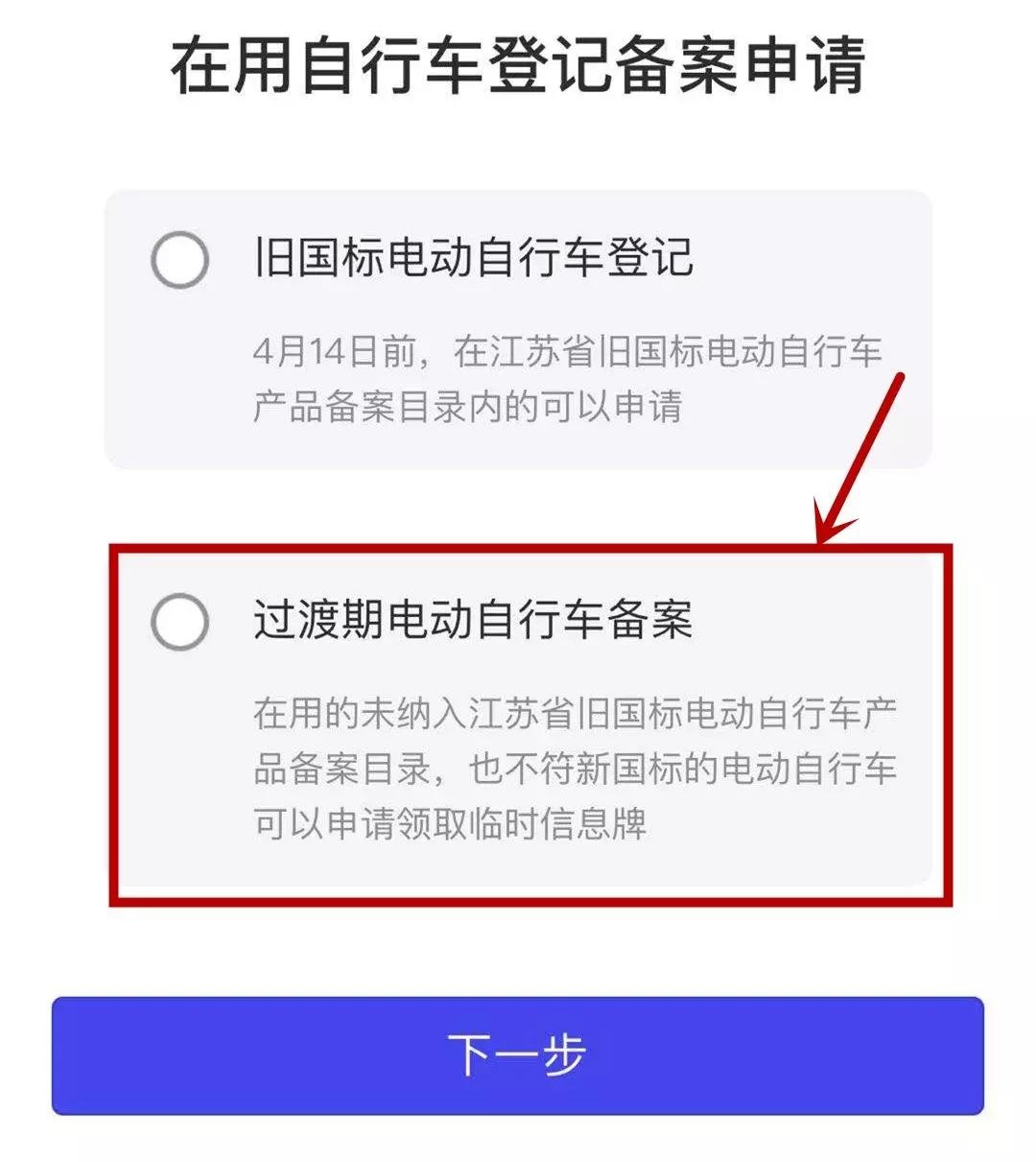Tap the 下一步 button
The height and width of the screenshot is (1162, 1036).
[517, 1055]
